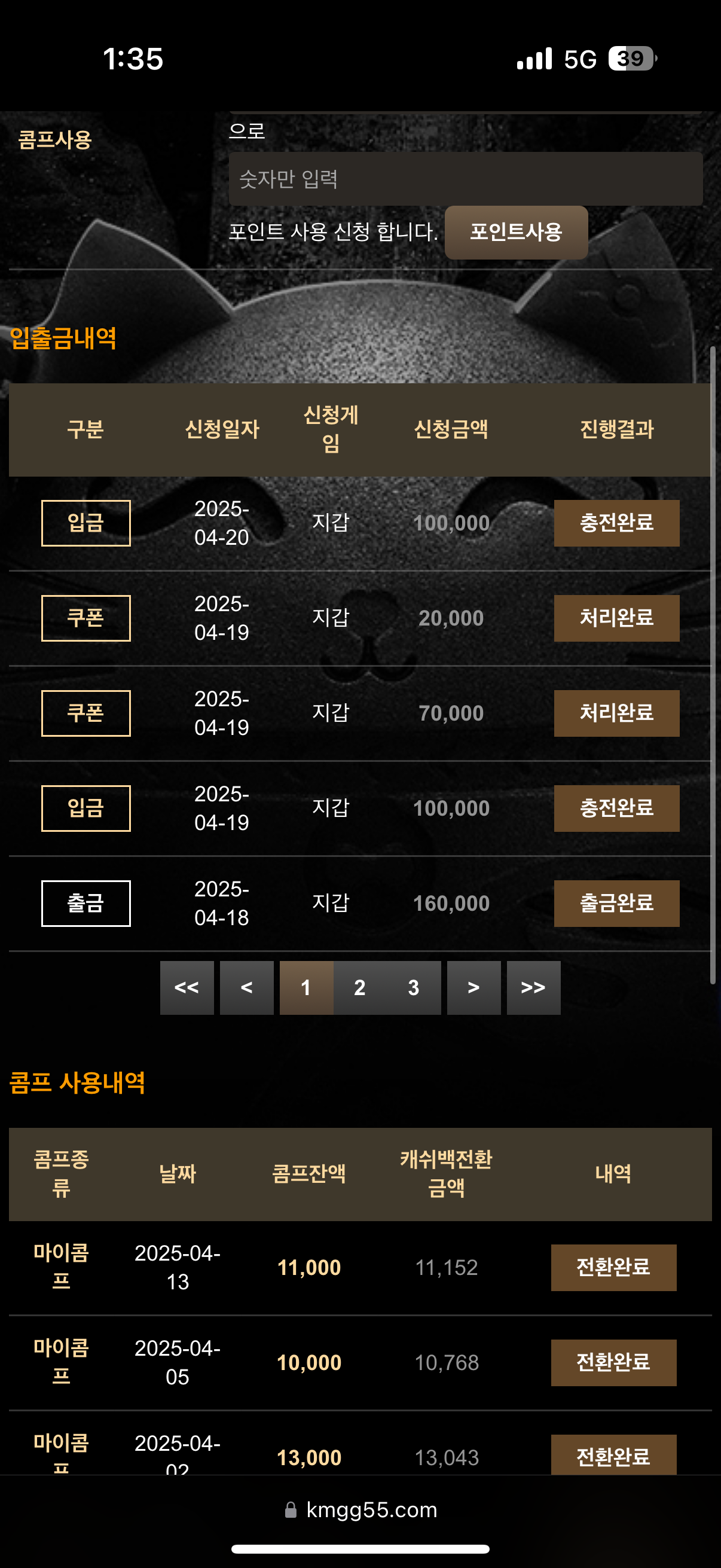
Task: Jump to first page with << arrow
Action: pyautogui.click(x=187, y=987)
